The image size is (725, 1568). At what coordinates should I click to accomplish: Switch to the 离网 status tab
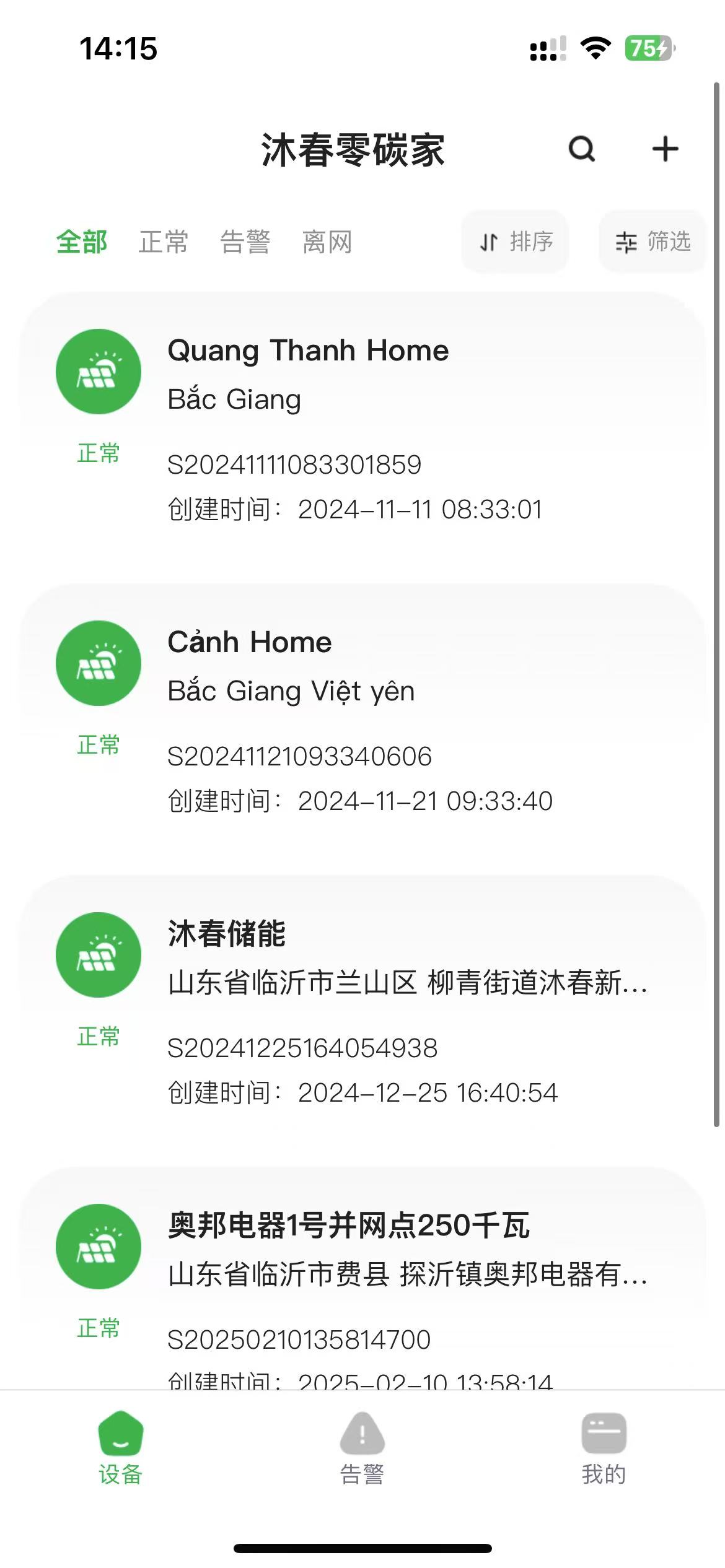click(327, 242)
